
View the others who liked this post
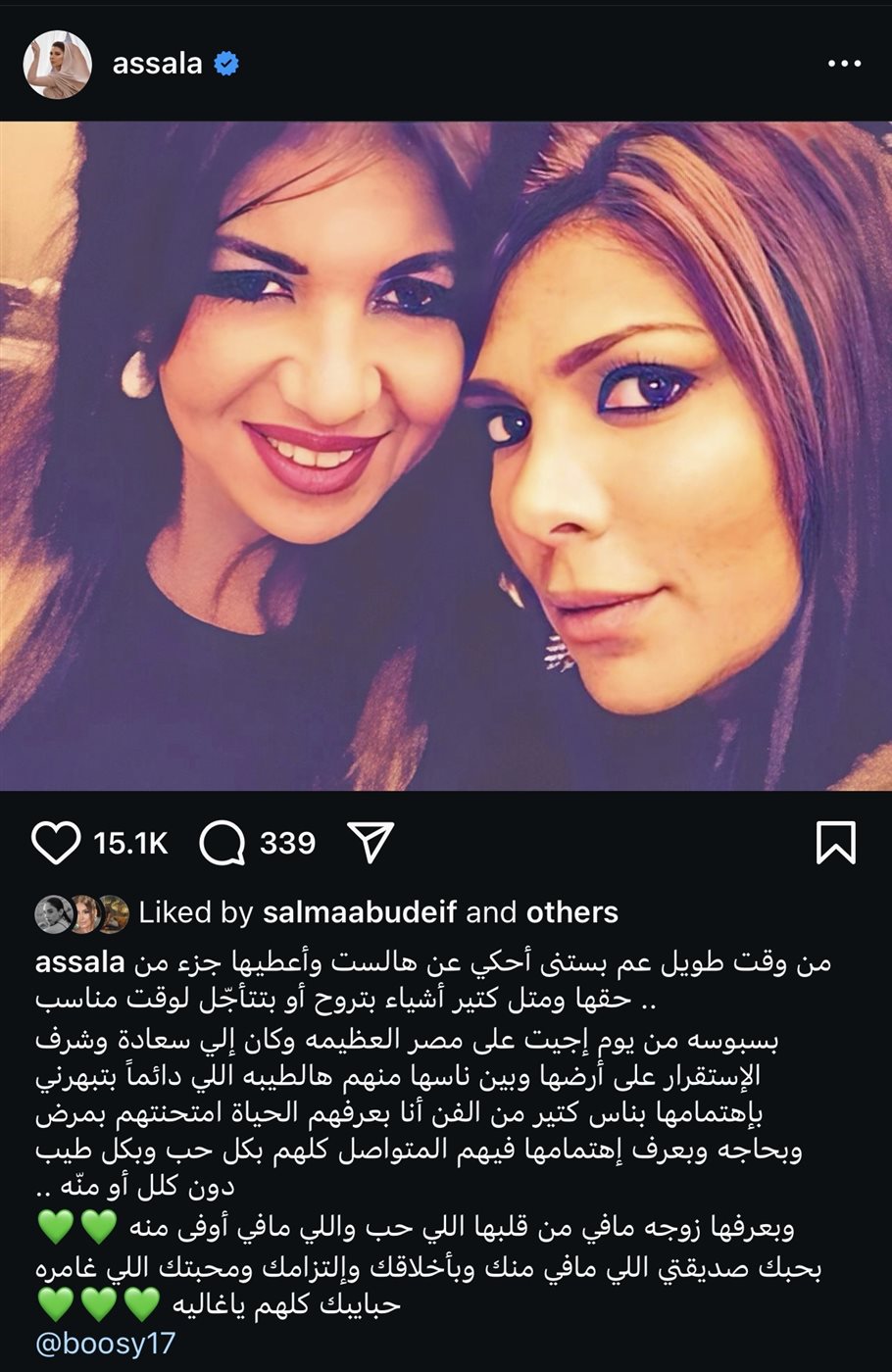[x=571, y=912]
